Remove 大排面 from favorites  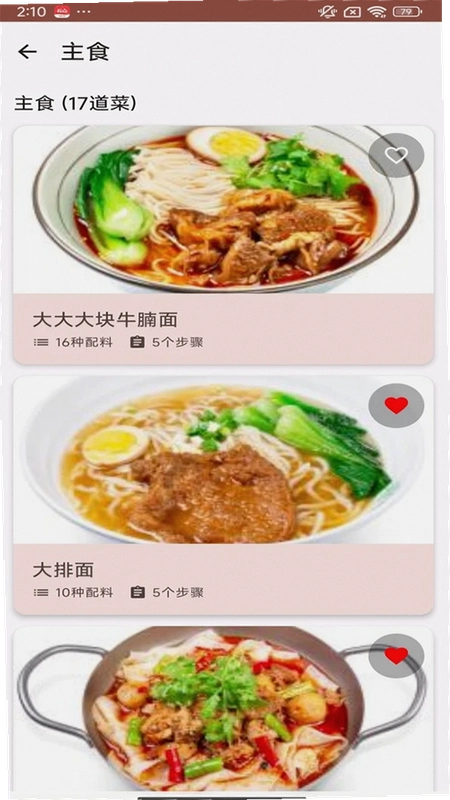pyautogui.click(x=396, y=406)
